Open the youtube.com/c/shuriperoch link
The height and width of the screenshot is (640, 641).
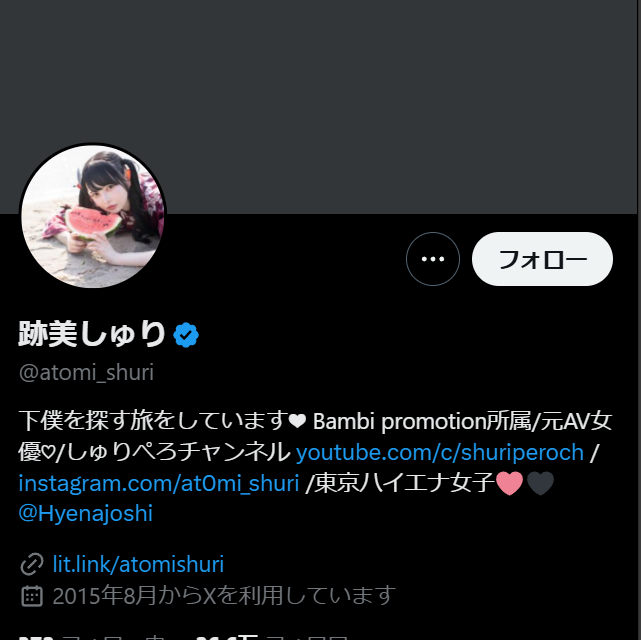coord(439,451)
